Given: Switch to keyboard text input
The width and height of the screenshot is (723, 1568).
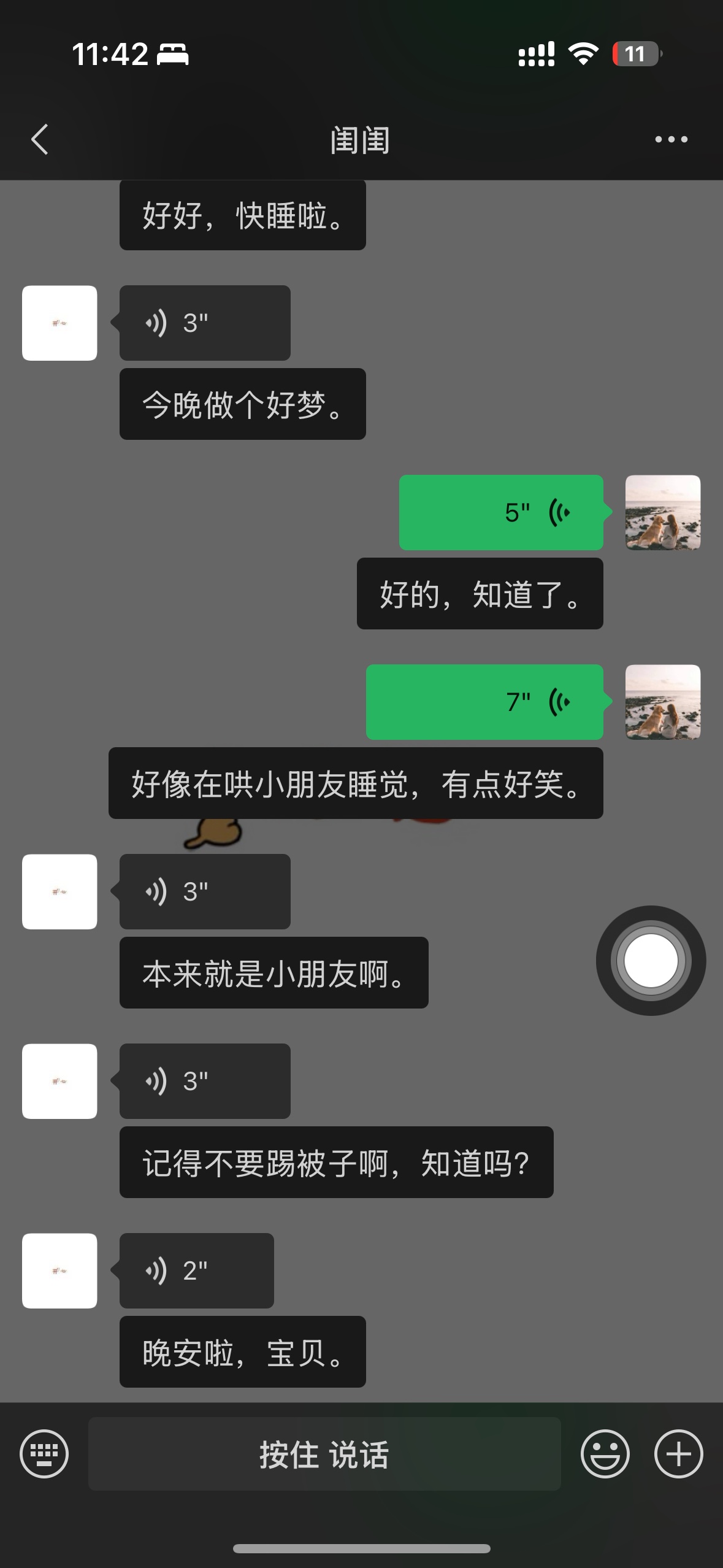Looking at the screenshot, I should pyautogui.click(x=44, y=1454).
